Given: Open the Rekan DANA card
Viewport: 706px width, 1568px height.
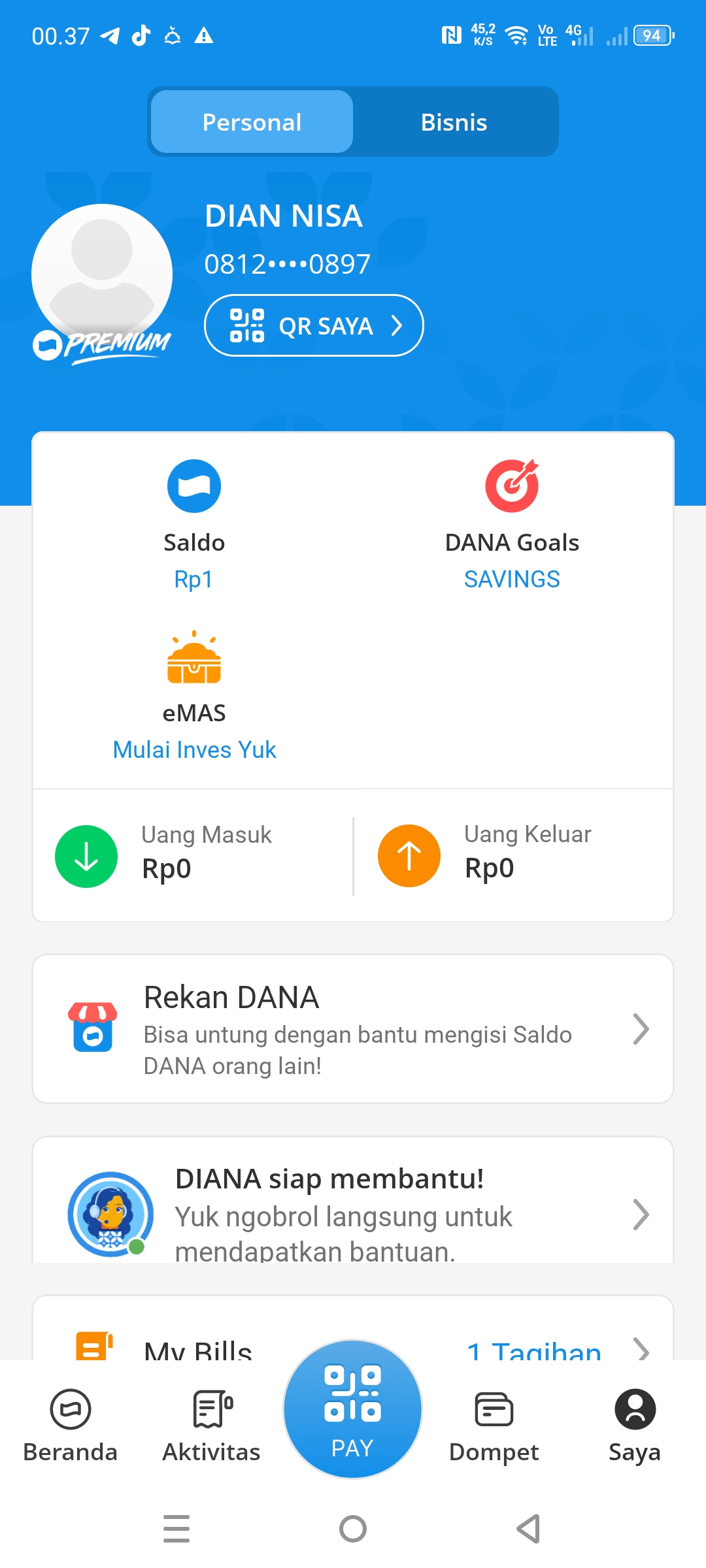Looking at the screenshot, I should (353, 1029).
